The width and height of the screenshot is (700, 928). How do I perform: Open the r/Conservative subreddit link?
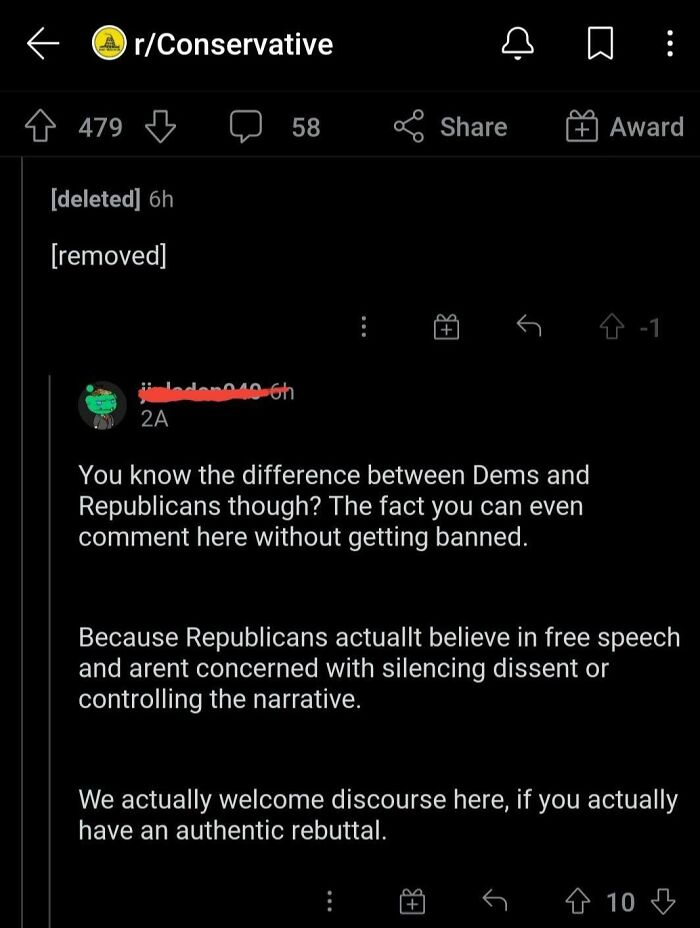(x=213, y=44)
